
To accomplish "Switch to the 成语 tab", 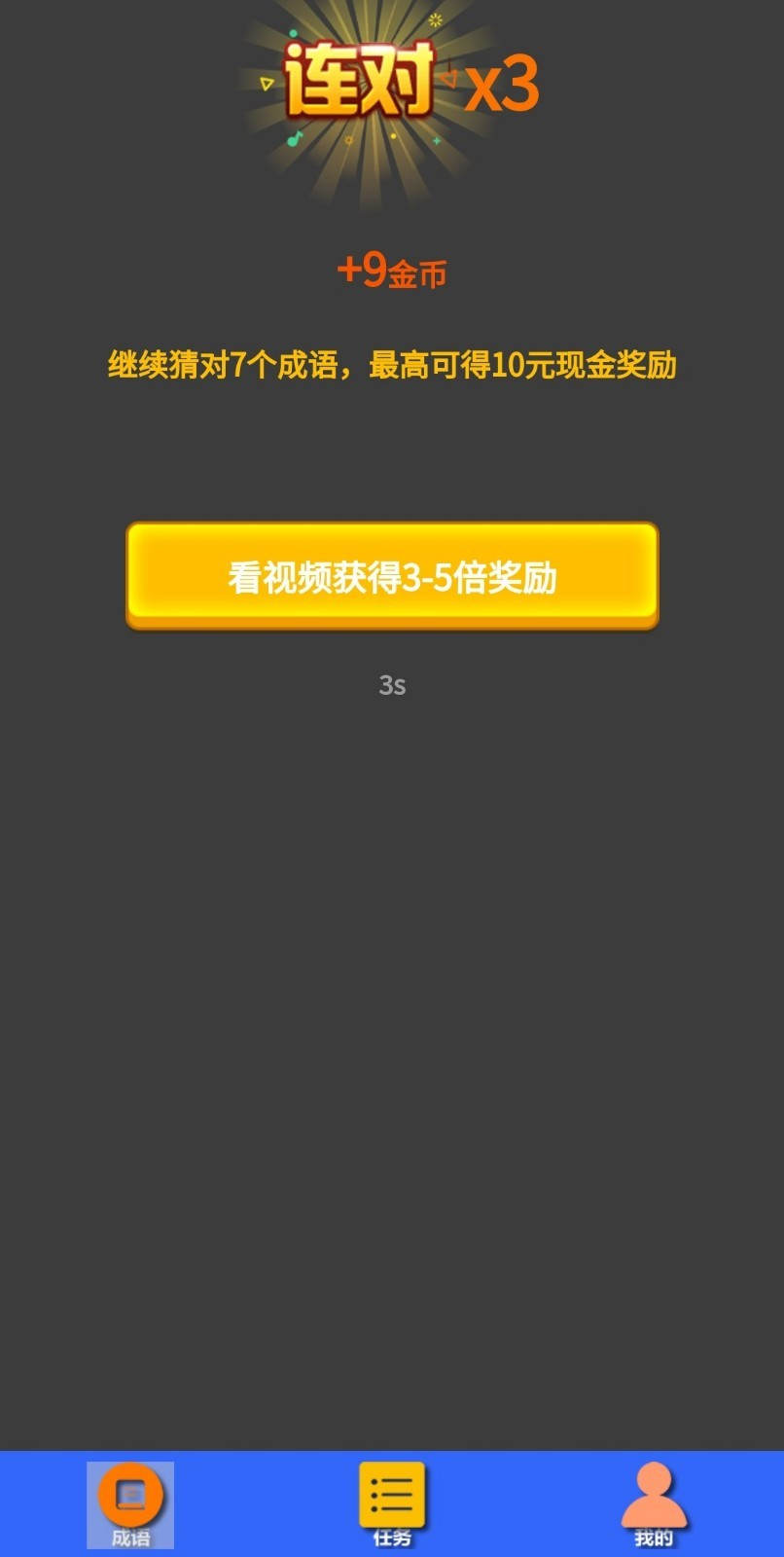I will click(x=130, y=1504).
